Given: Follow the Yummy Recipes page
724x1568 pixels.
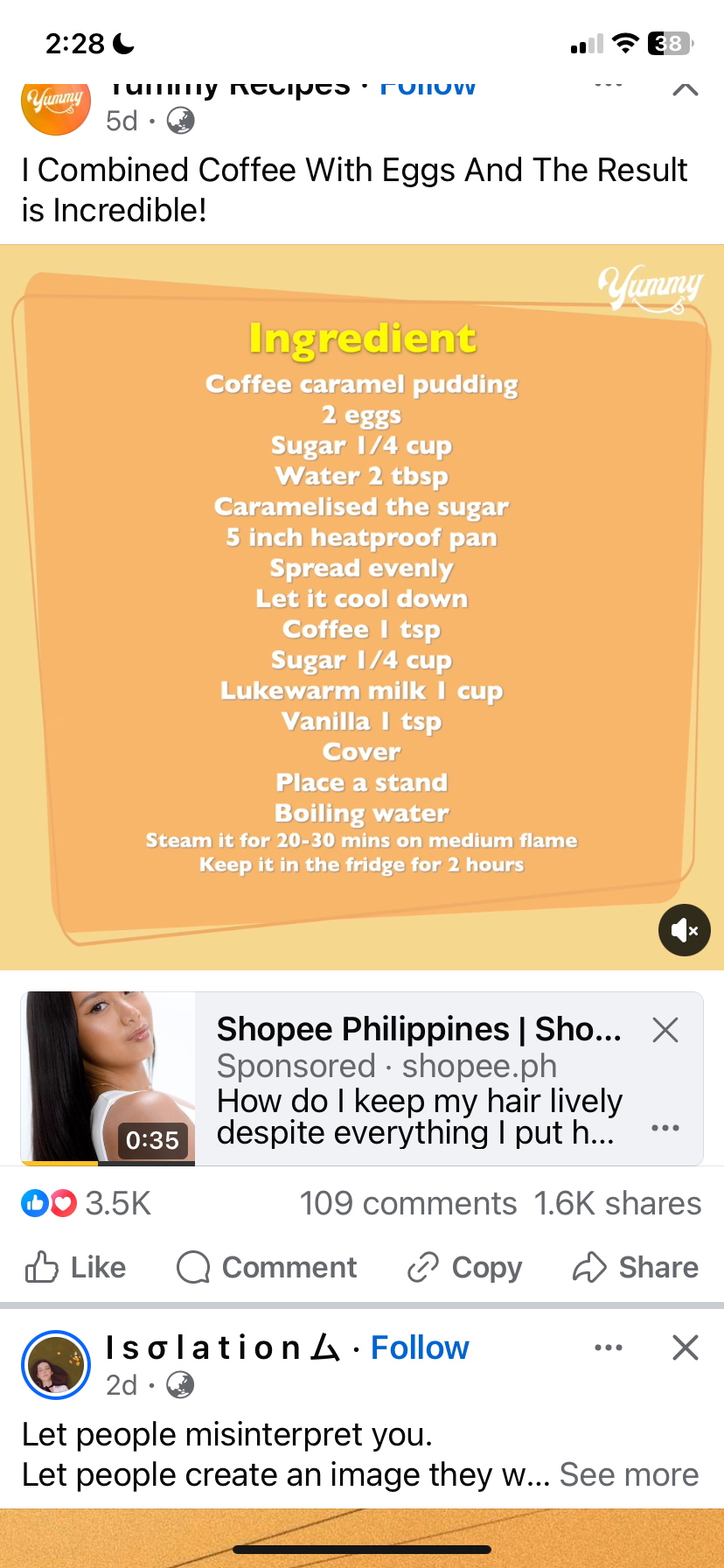Looking at the screenshot, I should 428,87.
